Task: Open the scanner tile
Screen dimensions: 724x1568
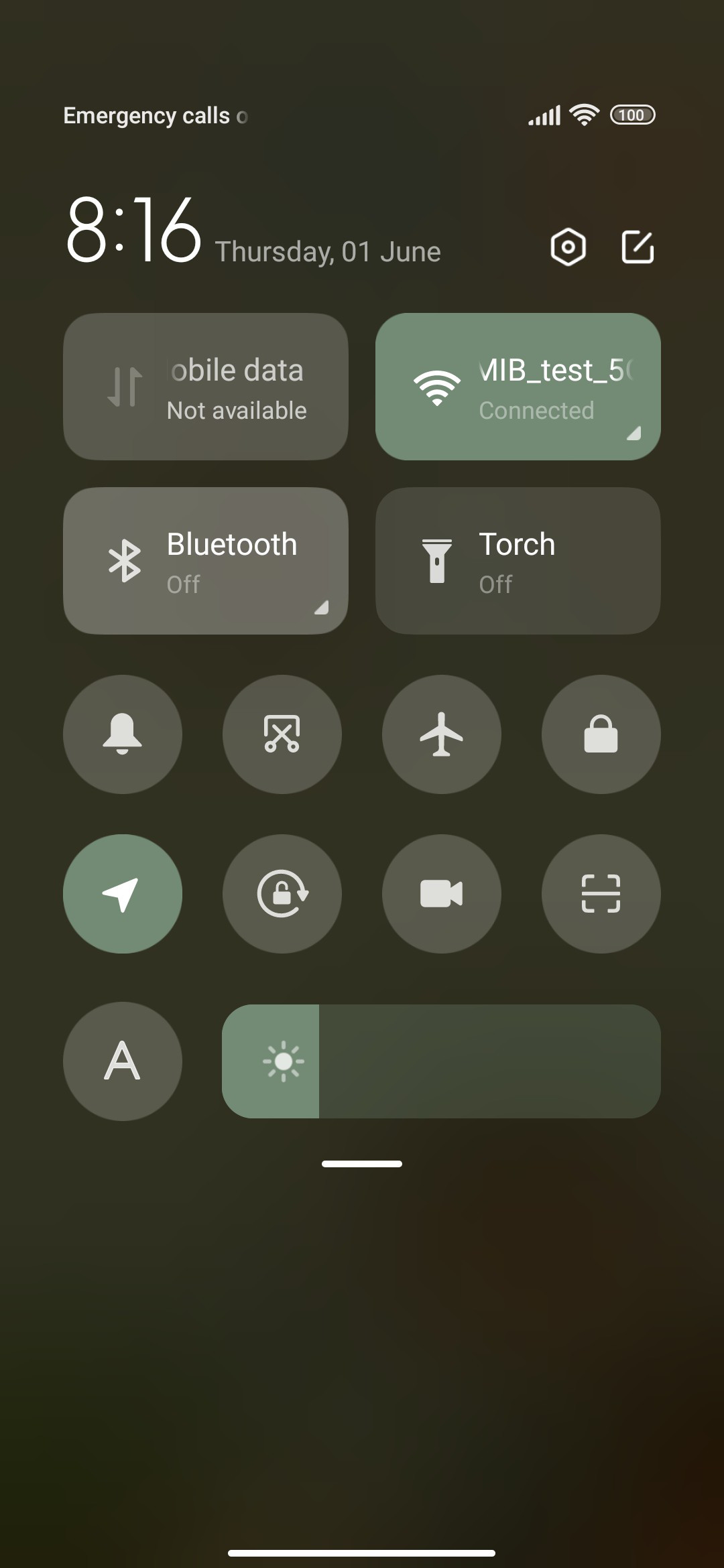Action: 601,894
